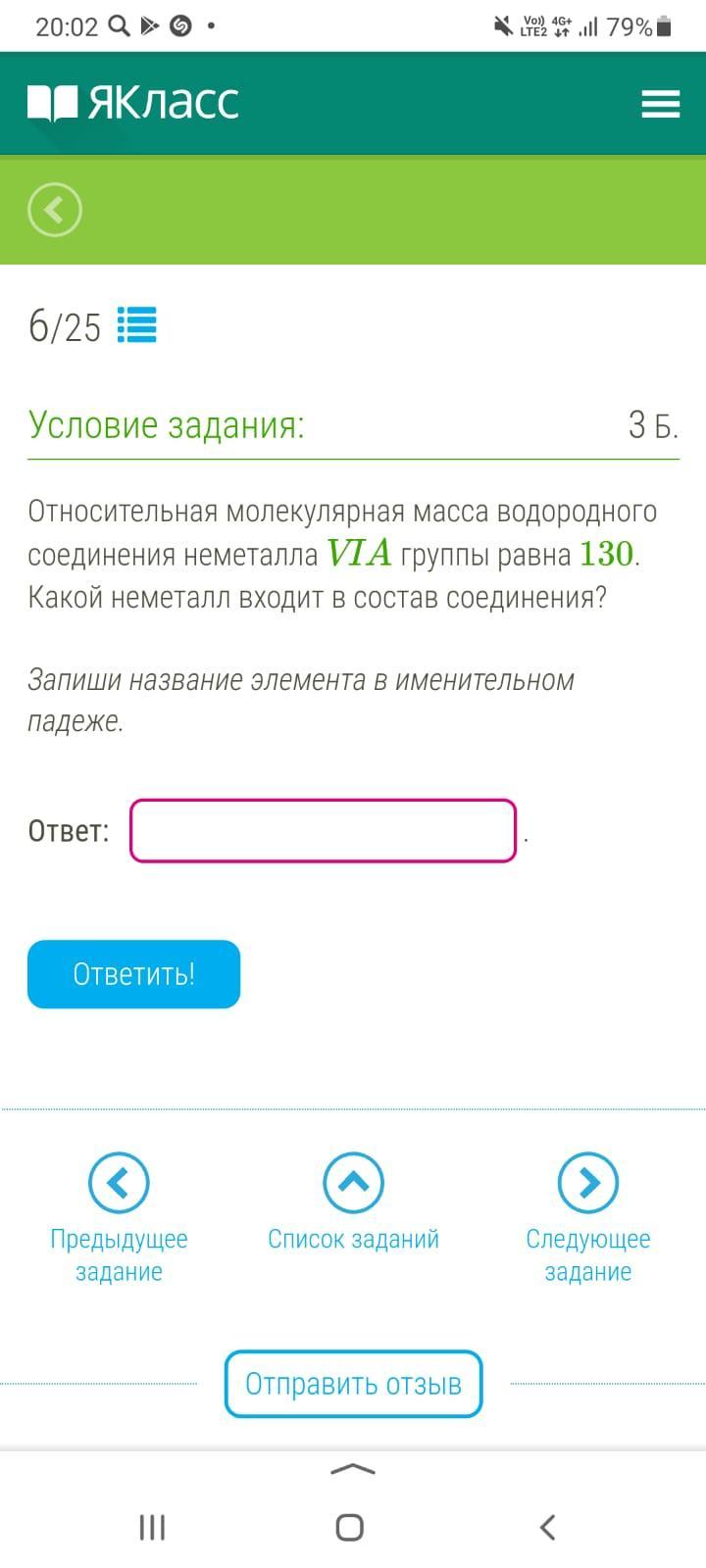The width and height of the screenshot is (706, 1568).
Task: Open the task list icon beside 6/25
Action: pyautogui.click(x=137, y=325)
